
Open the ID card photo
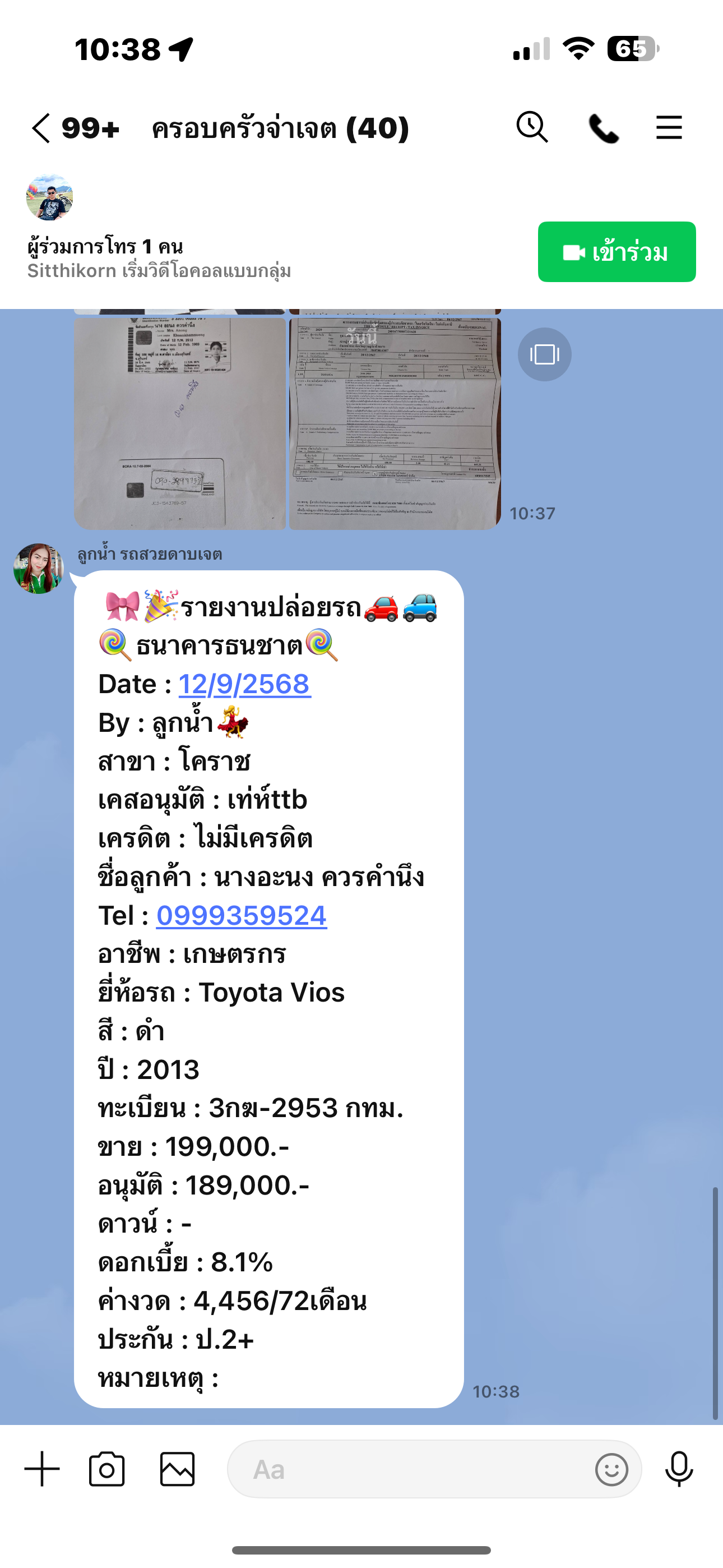click(179, 423)
